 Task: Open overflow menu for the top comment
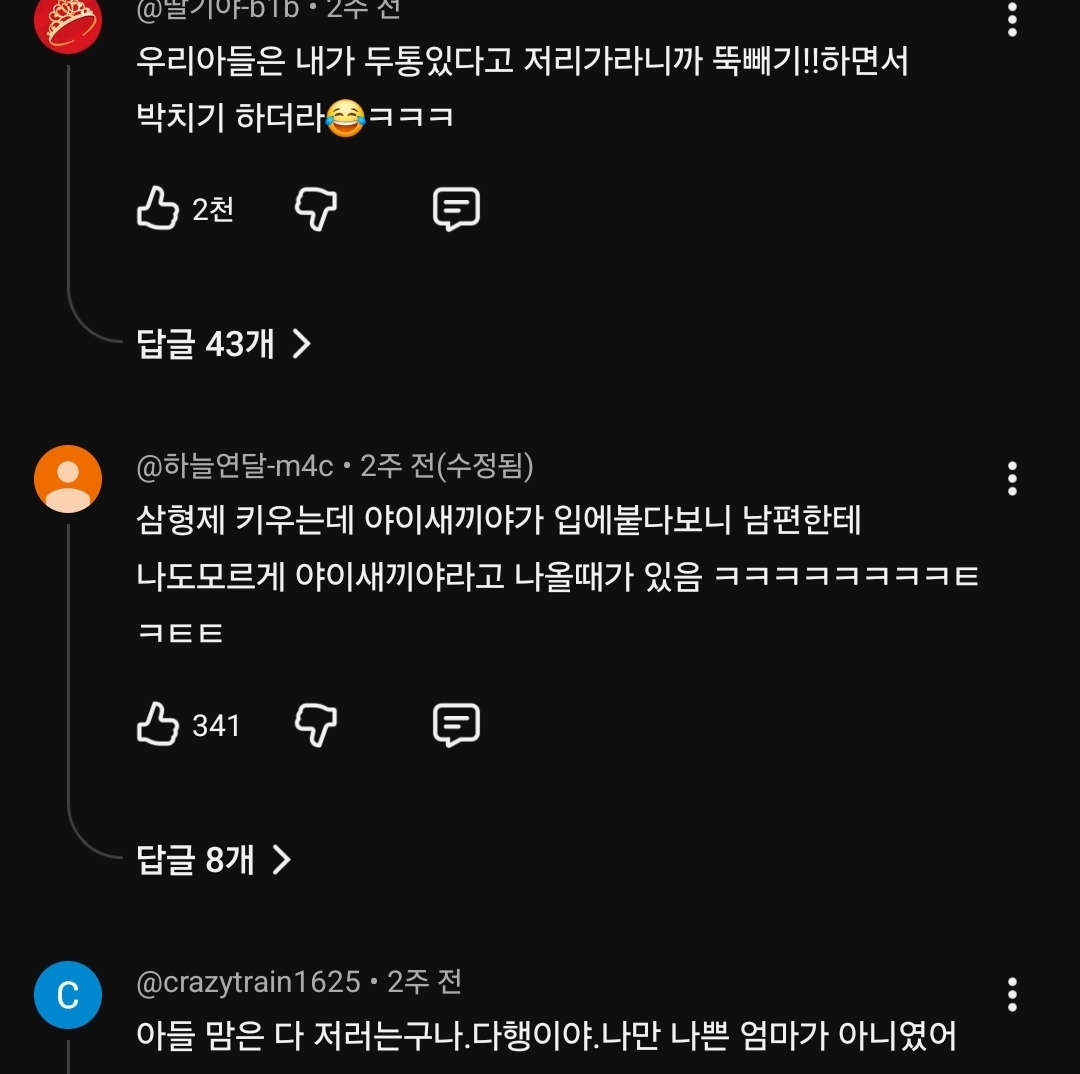click(x=1012, y=18)
